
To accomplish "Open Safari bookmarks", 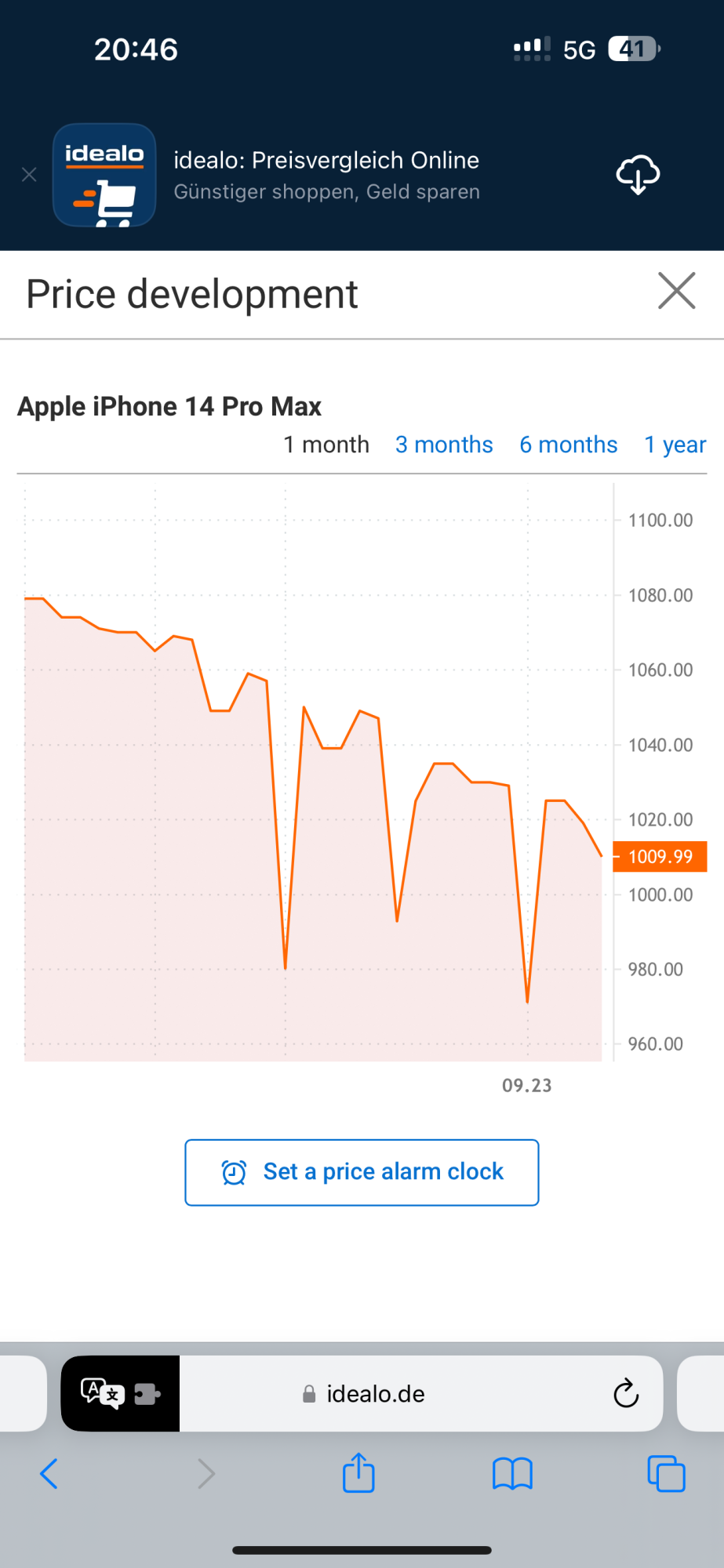I will tap(512, 1474).
